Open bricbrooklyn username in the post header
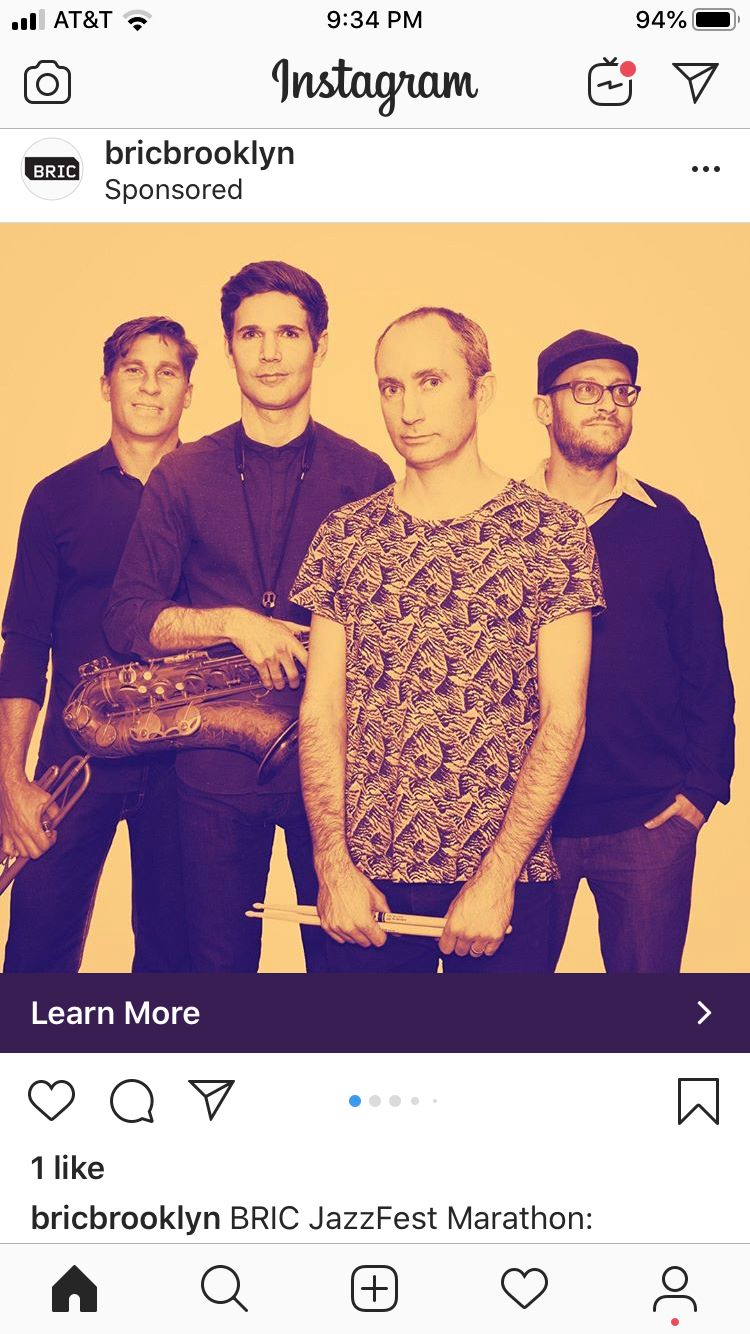This screenshot has width=750, height=1334. click(x=199, y=153)
